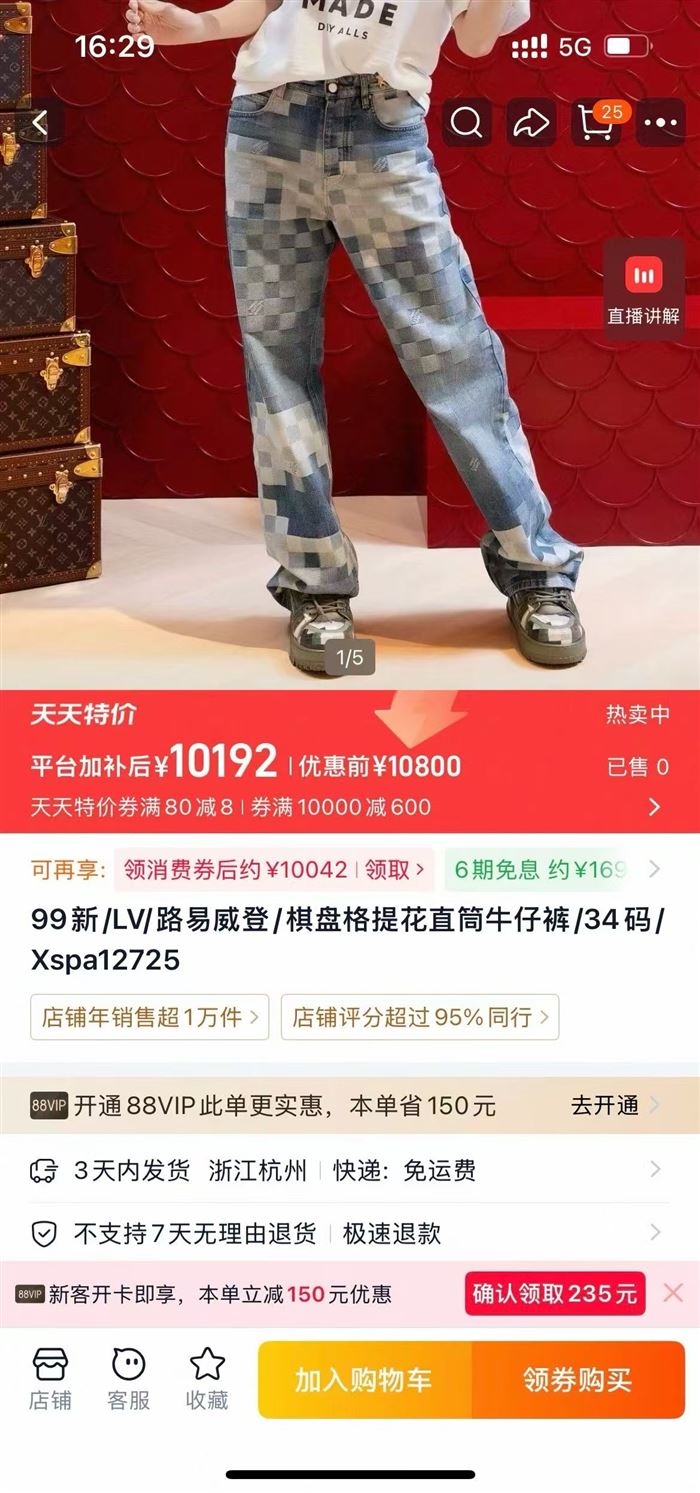
Task: Open 店铺评分超过95%同行 badge
Action: pos(420,1017)
